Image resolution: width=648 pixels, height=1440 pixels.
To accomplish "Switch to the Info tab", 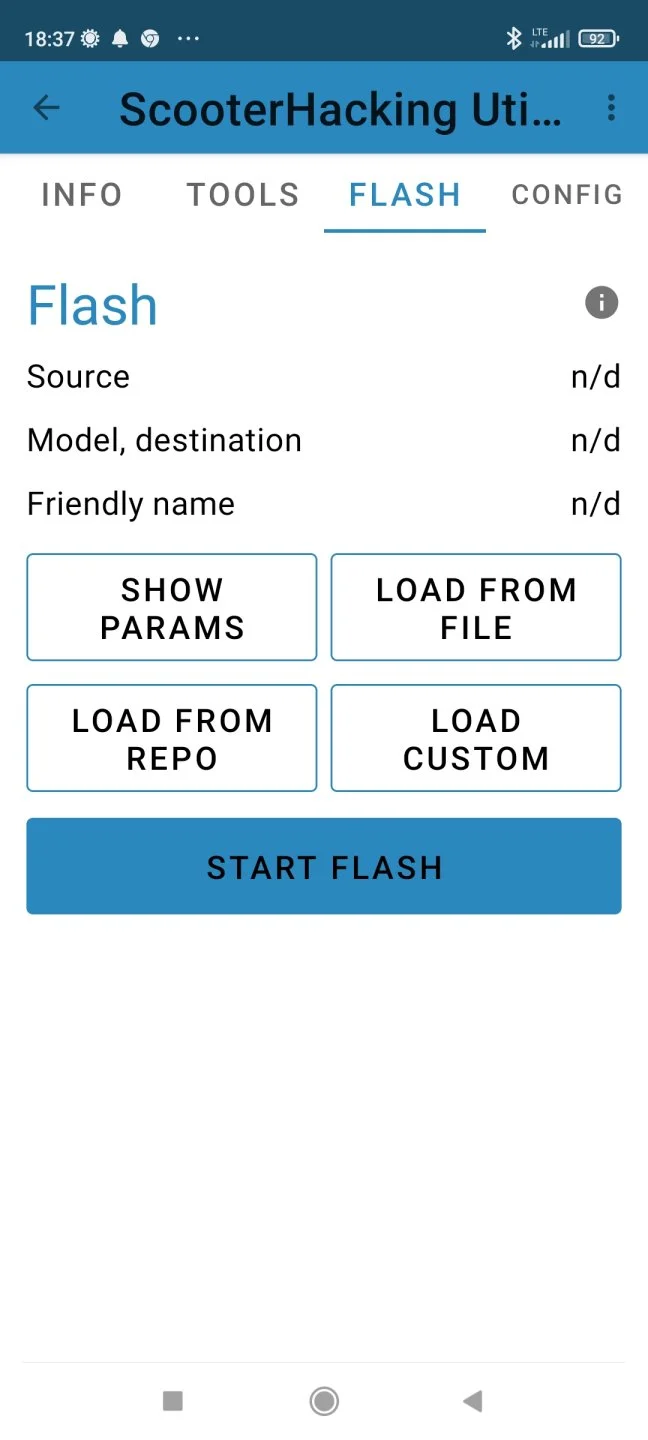I will [82, 195].
